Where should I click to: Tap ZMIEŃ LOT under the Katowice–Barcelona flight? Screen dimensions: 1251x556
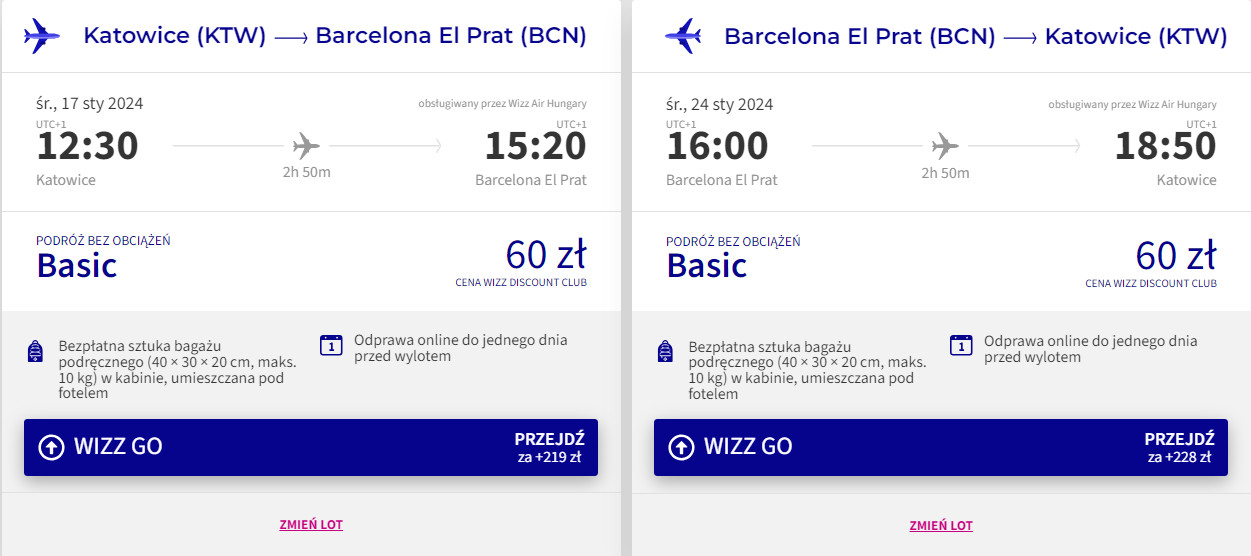[311, 525]
